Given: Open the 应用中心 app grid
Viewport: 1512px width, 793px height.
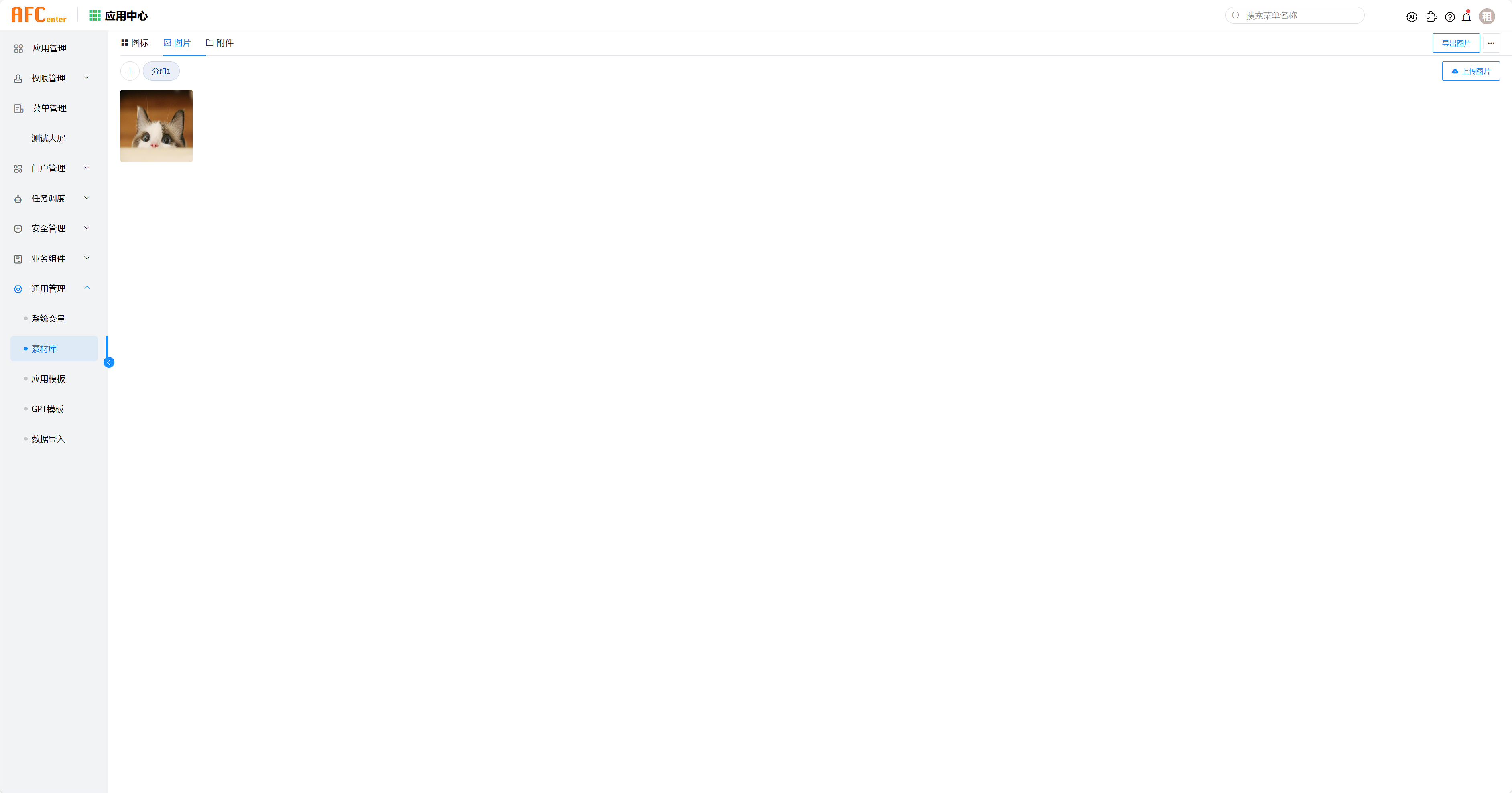Looking at the screenshot, I should click(118, 16).
